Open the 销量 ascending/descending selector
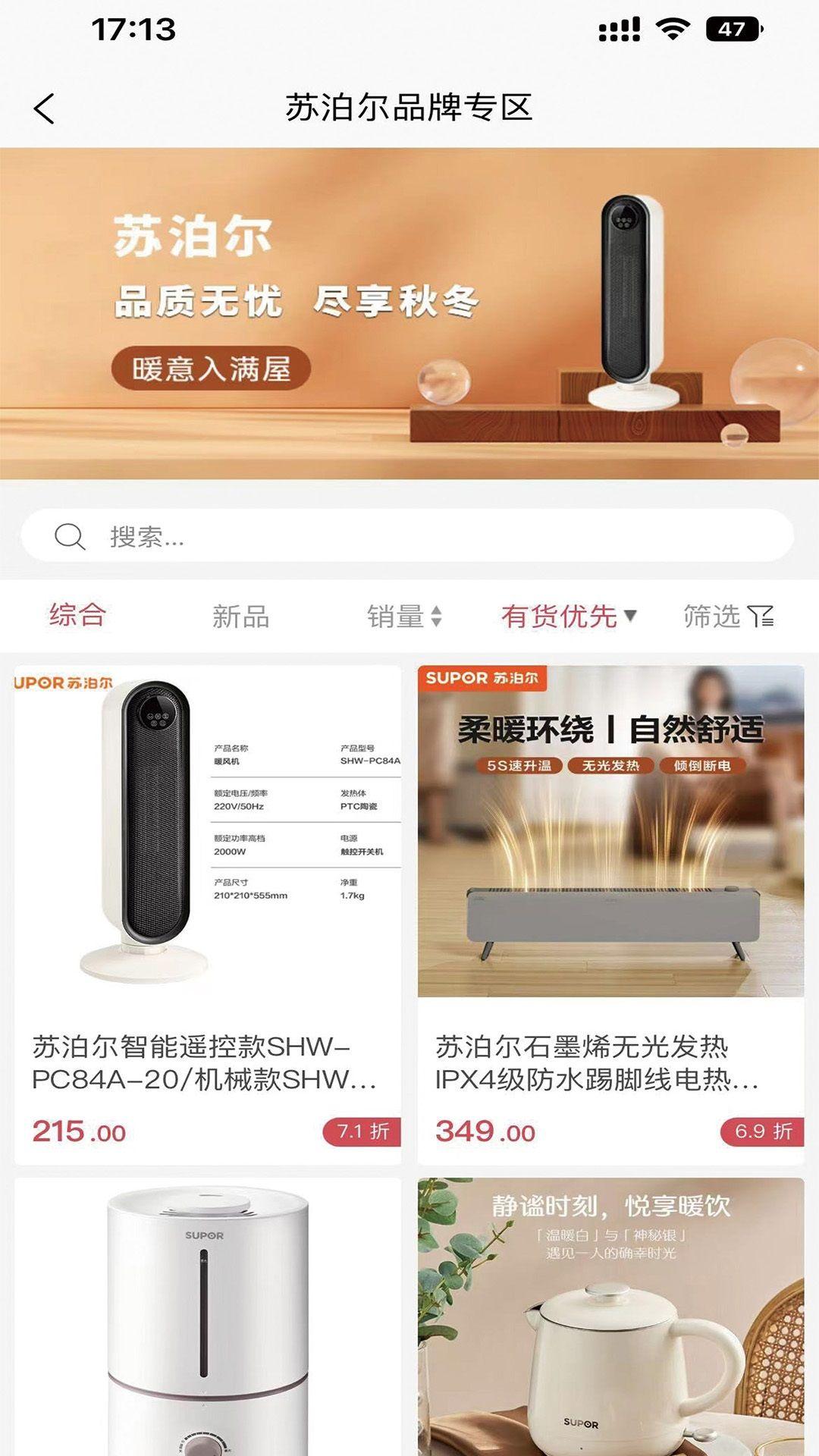This screenshot has height=1456, width=819. pos(437,617)
